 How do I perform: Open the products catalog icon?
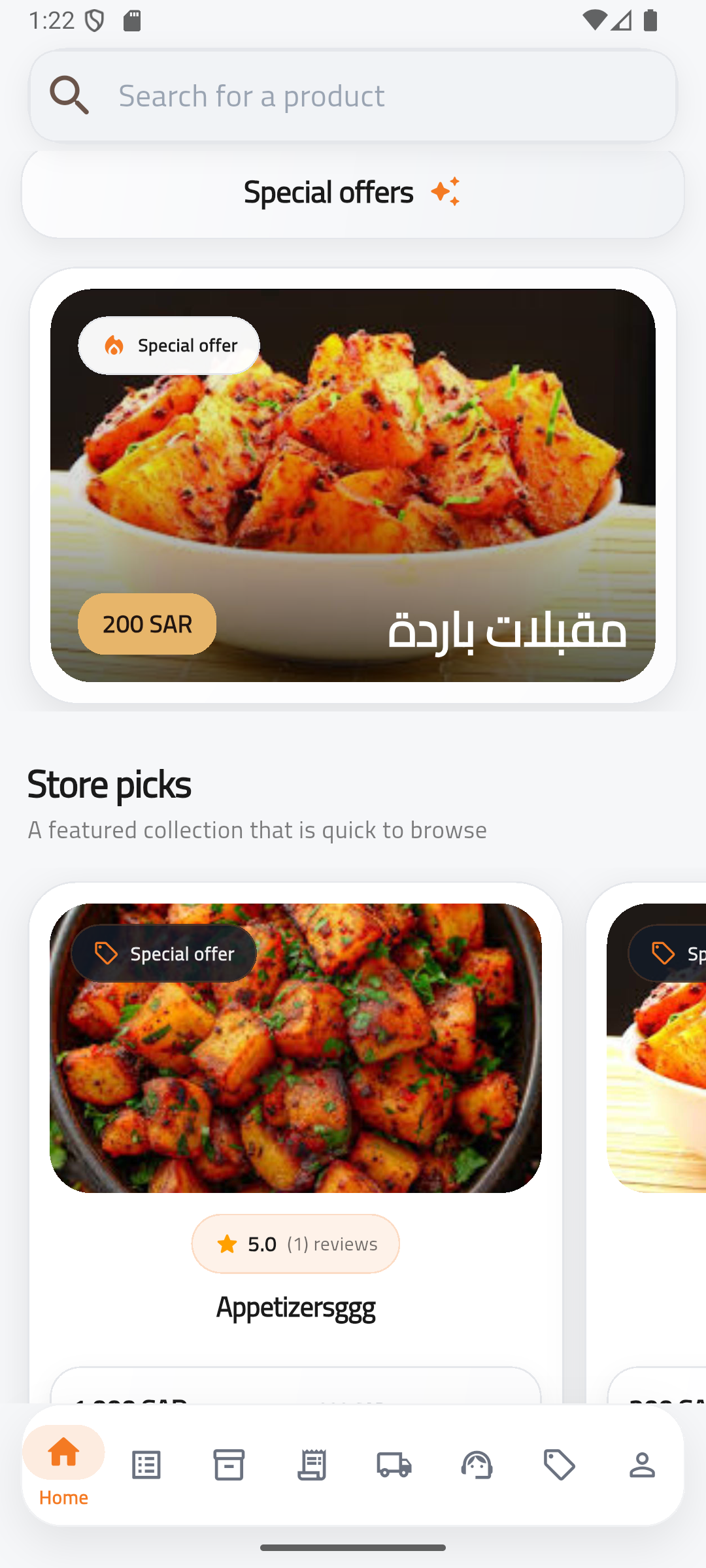click(x=146, y=1464)
